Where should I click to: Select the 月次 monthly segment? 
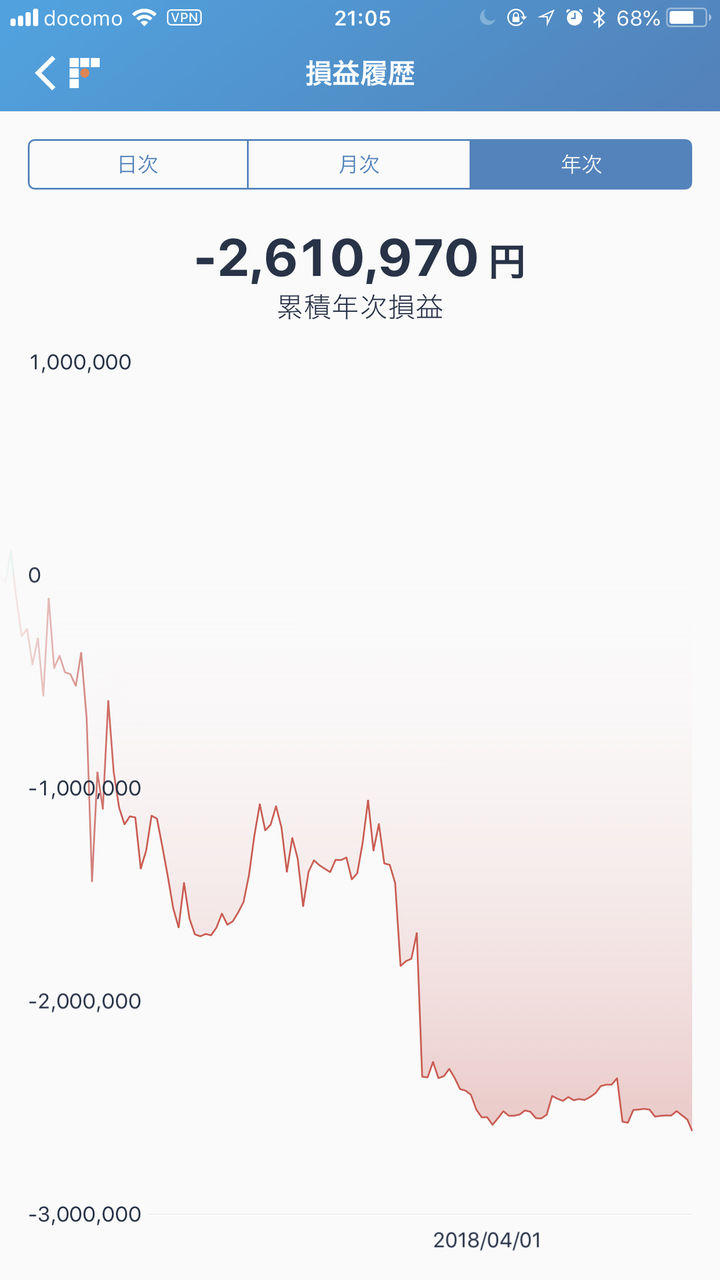pyautogui.click(x=359, y=165)
